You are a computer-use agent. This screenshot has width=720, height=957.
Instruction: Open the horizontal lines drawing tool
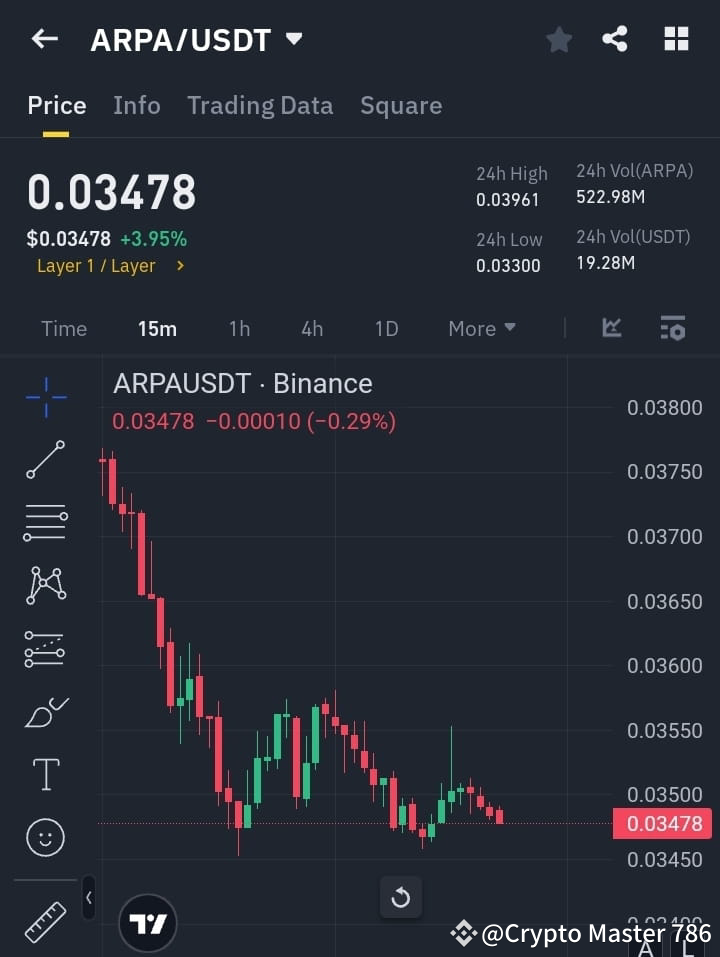(44, 523)
